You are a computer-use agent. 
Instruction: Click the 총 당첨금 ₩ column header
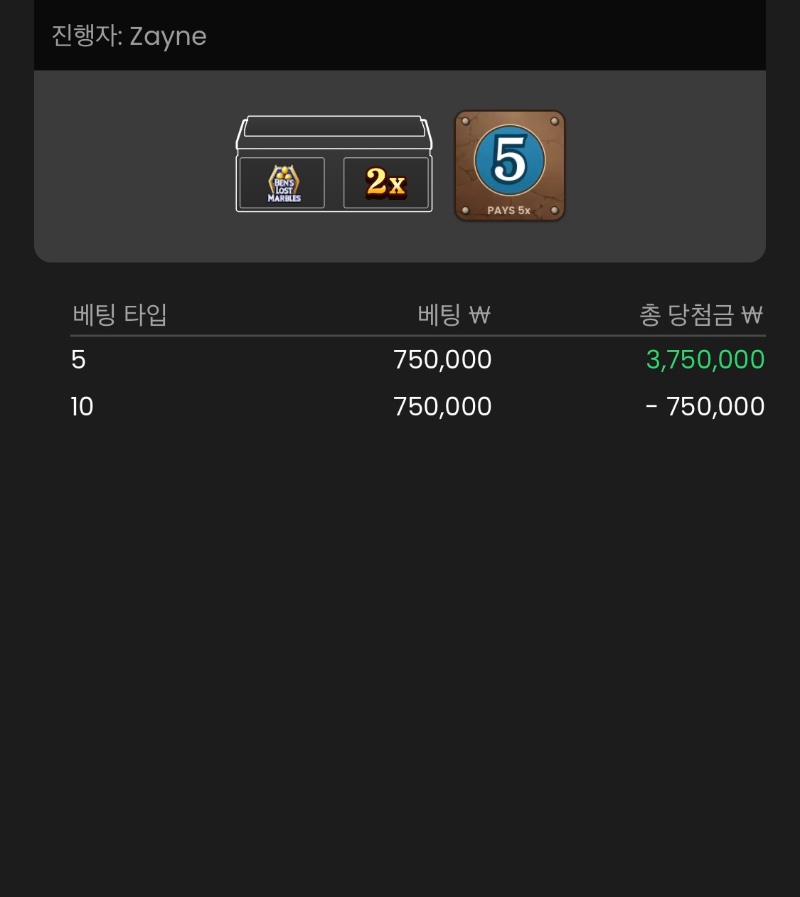coord(704,314)
